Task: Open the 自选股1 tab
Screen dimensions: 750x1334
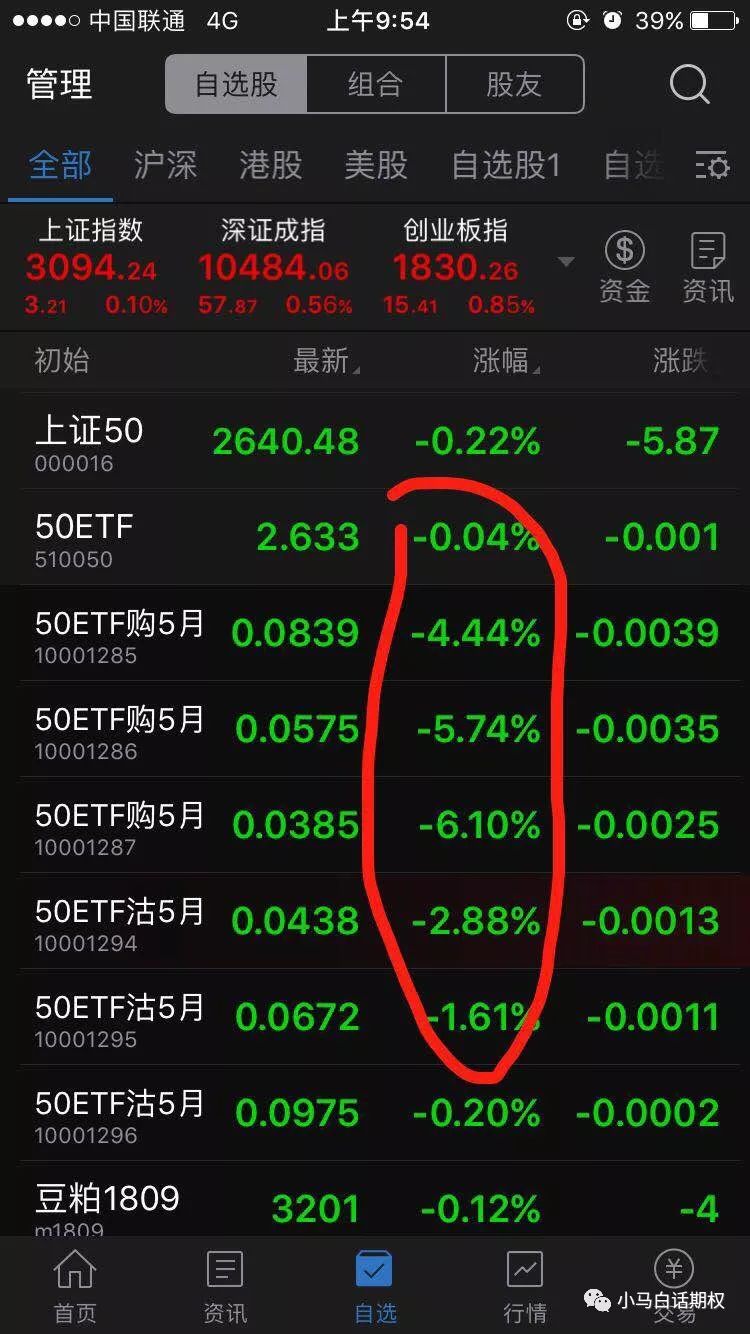Action: tap(506, 165)
